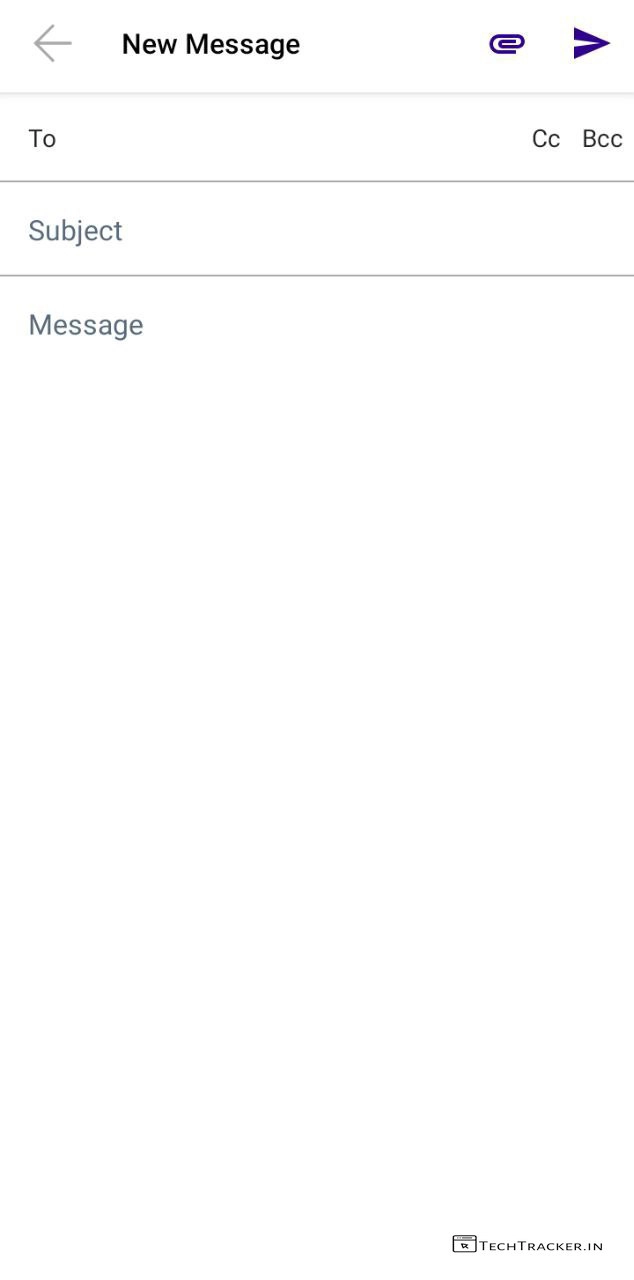Screen dimensions: 634x1280
Task: Add a Bcc recipient
Action: click(x=602, y=139)
